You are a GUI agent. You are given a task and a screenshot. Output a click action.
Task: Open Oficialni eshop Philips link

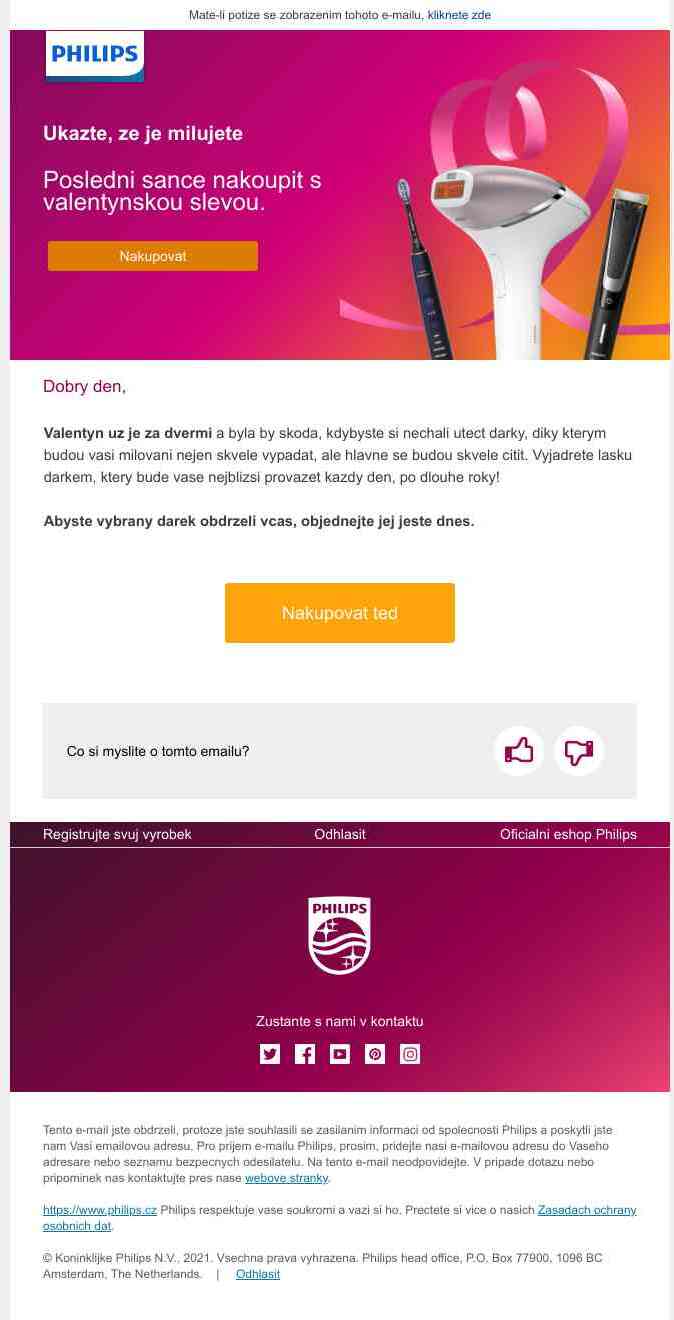point(568,834)
